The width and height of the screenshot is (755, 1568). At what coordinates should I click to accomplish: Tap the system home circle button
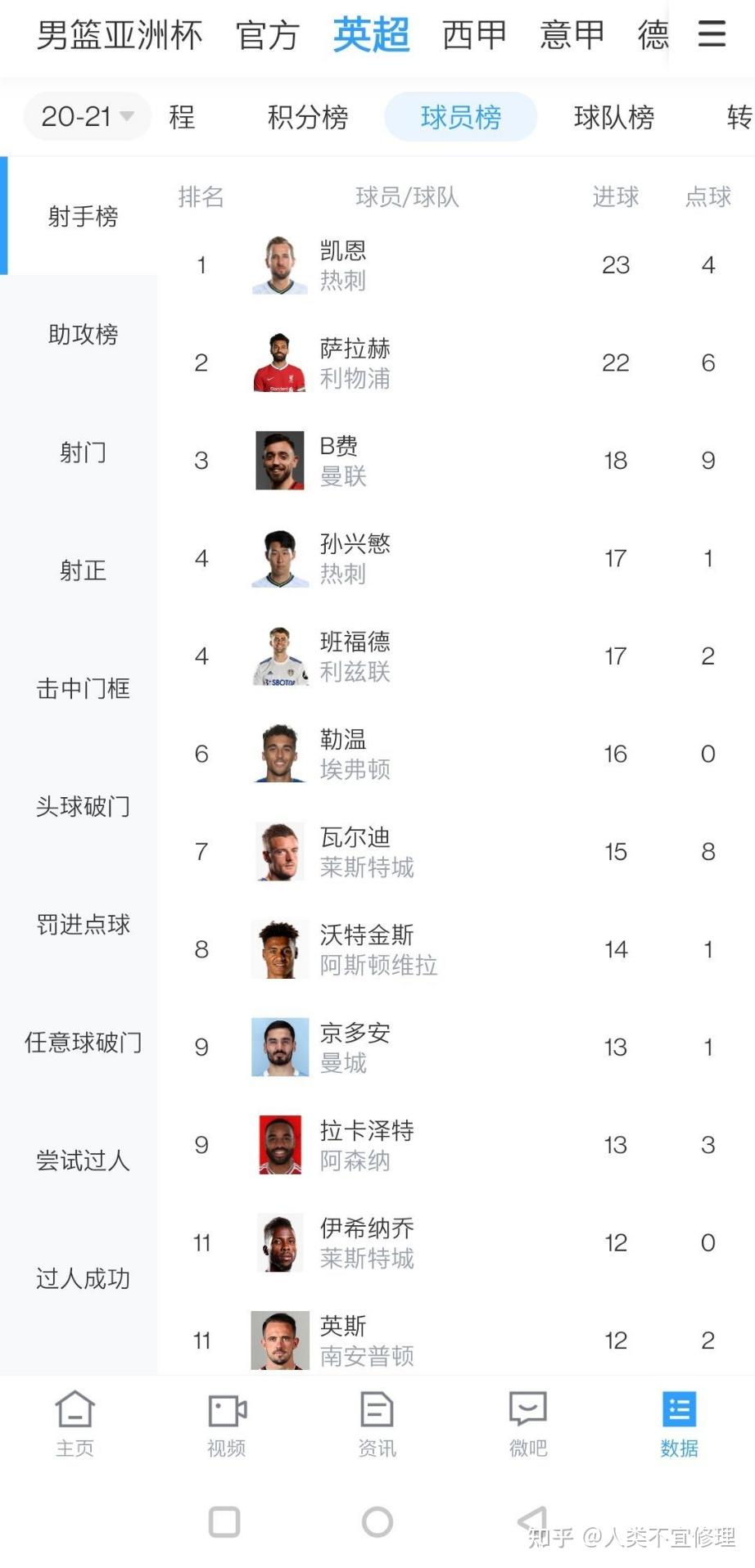click(x=377, y=1522)
